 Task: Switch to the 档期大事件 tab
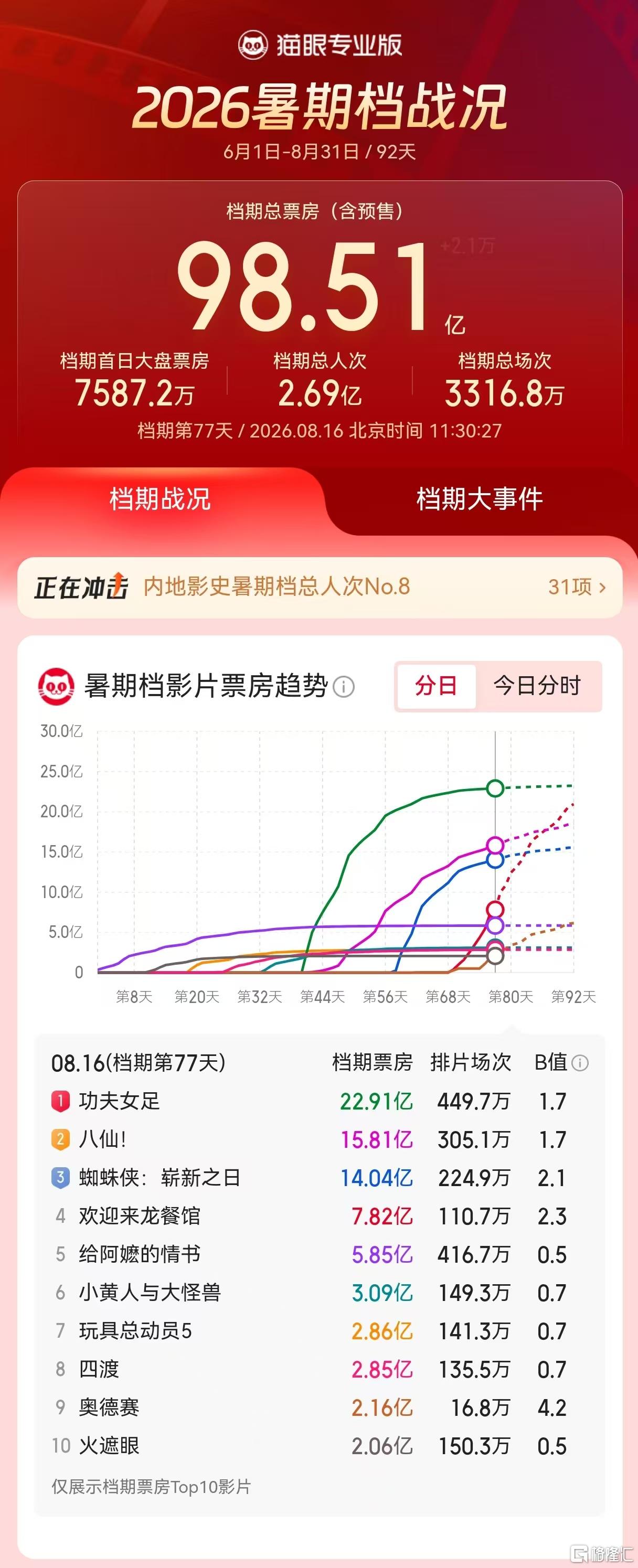[479, 499]
